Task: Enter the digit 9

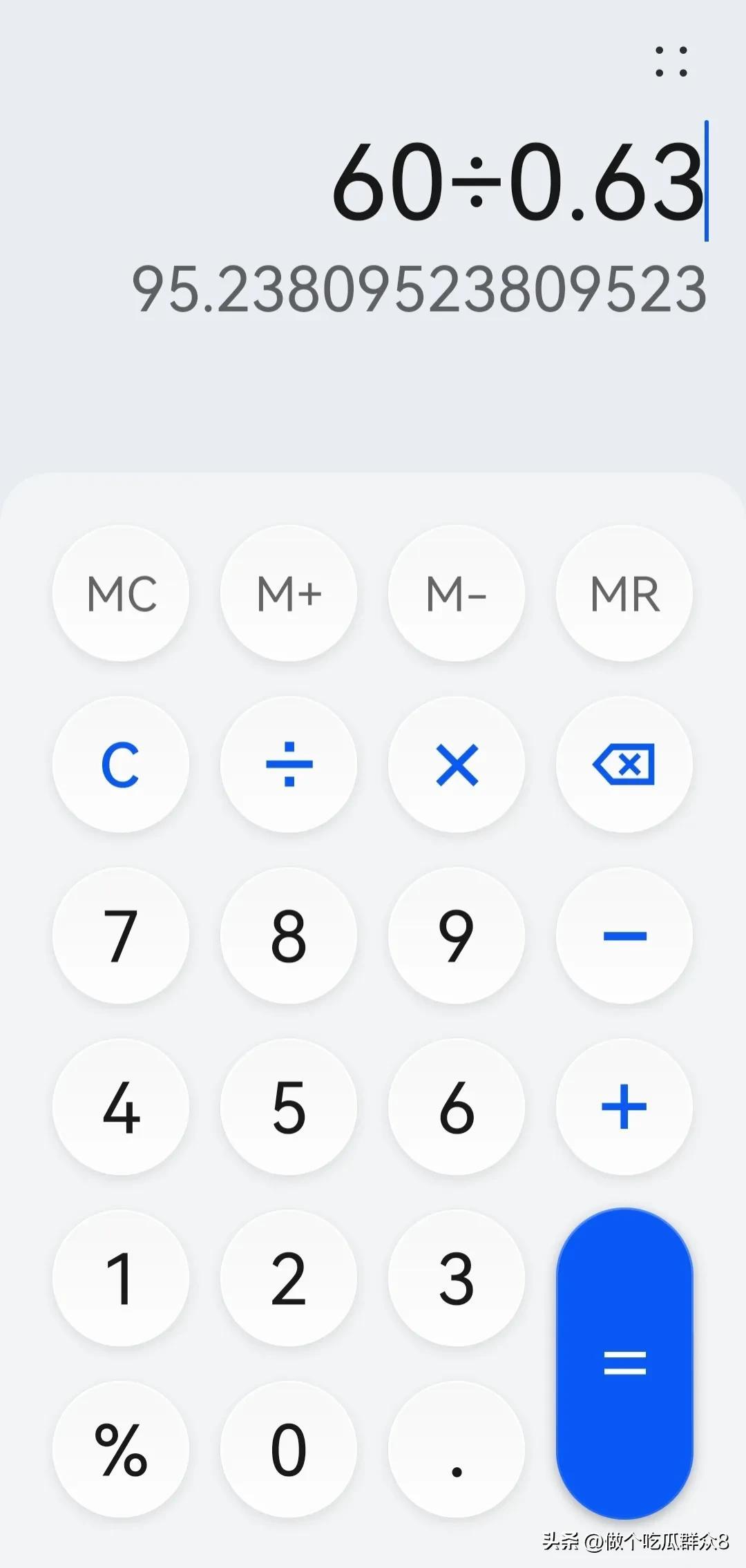Action: (x=457, y=936)
